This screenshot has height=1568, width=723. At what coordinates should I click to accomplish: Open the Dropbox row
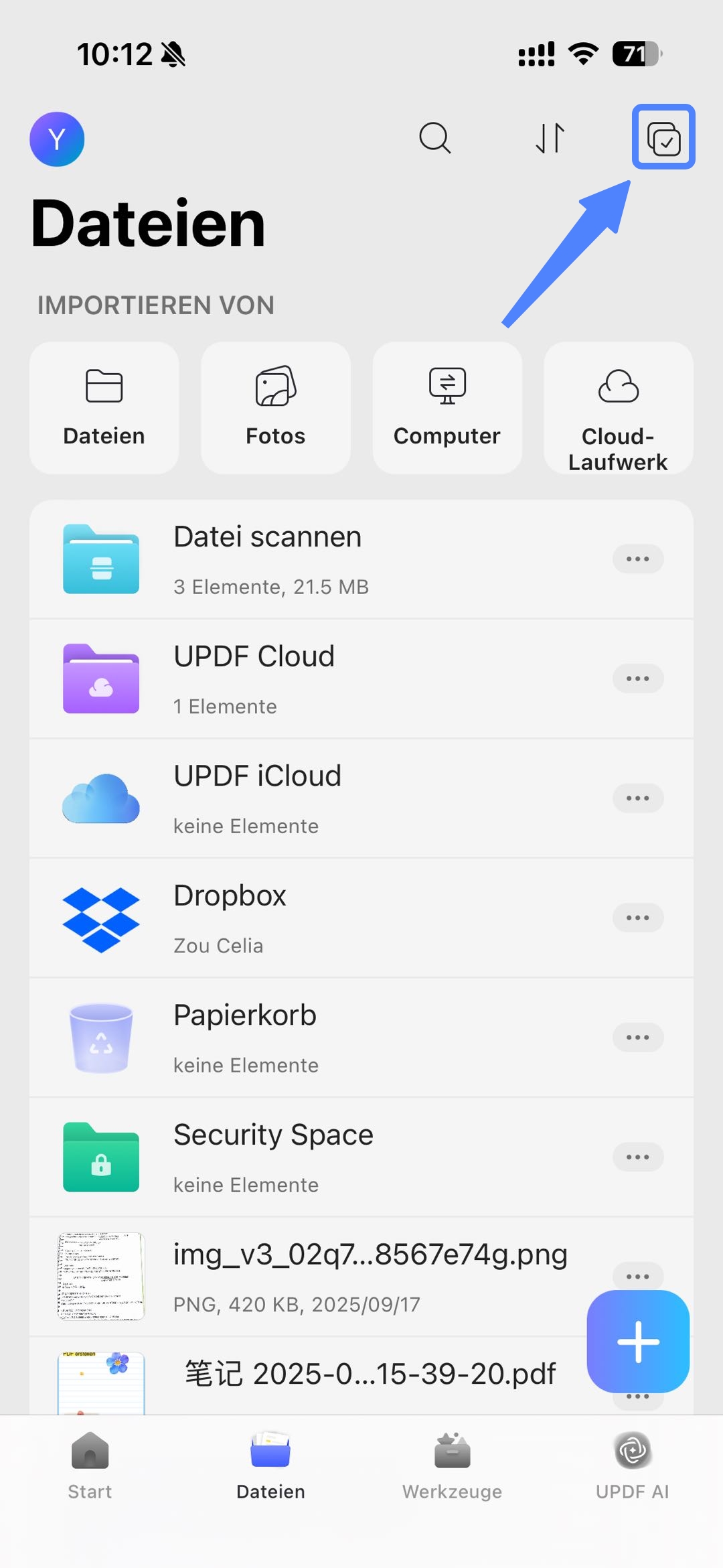coord(361,918)
